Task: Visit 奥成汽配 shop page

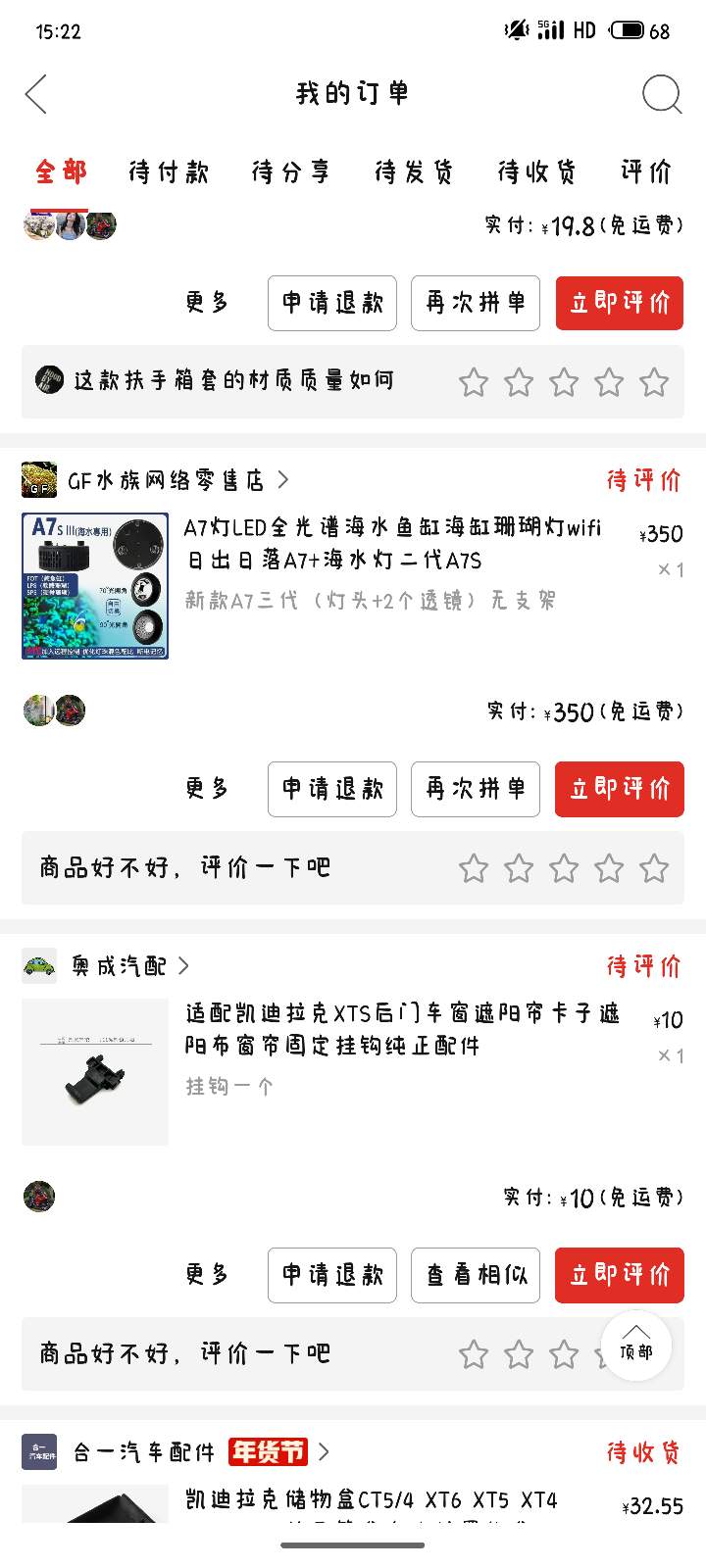Action: 118,966
